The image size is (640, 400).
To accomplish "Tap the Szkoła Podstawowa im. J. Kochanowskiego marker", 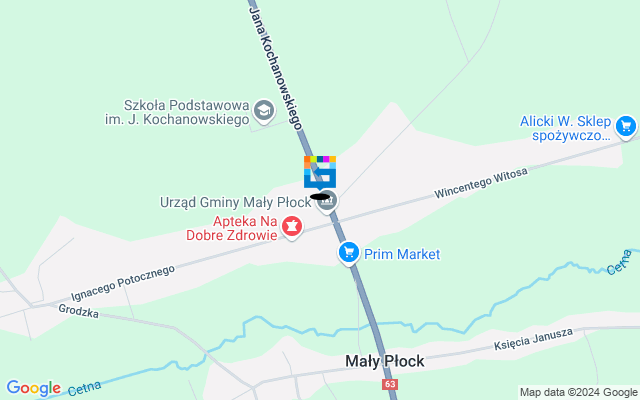I will [x=264, y=111].
